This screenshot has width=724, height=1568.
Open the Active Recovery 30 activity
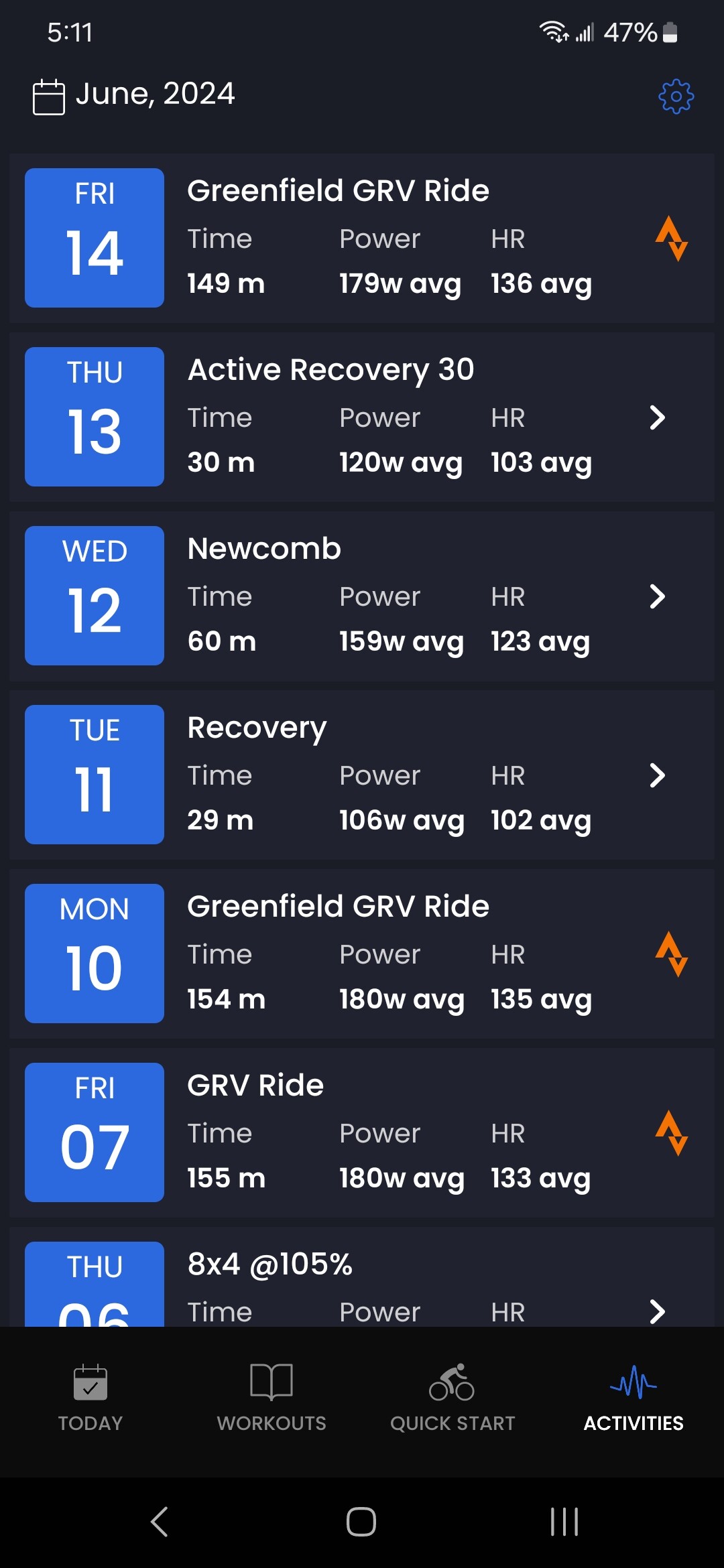[362, 417]
